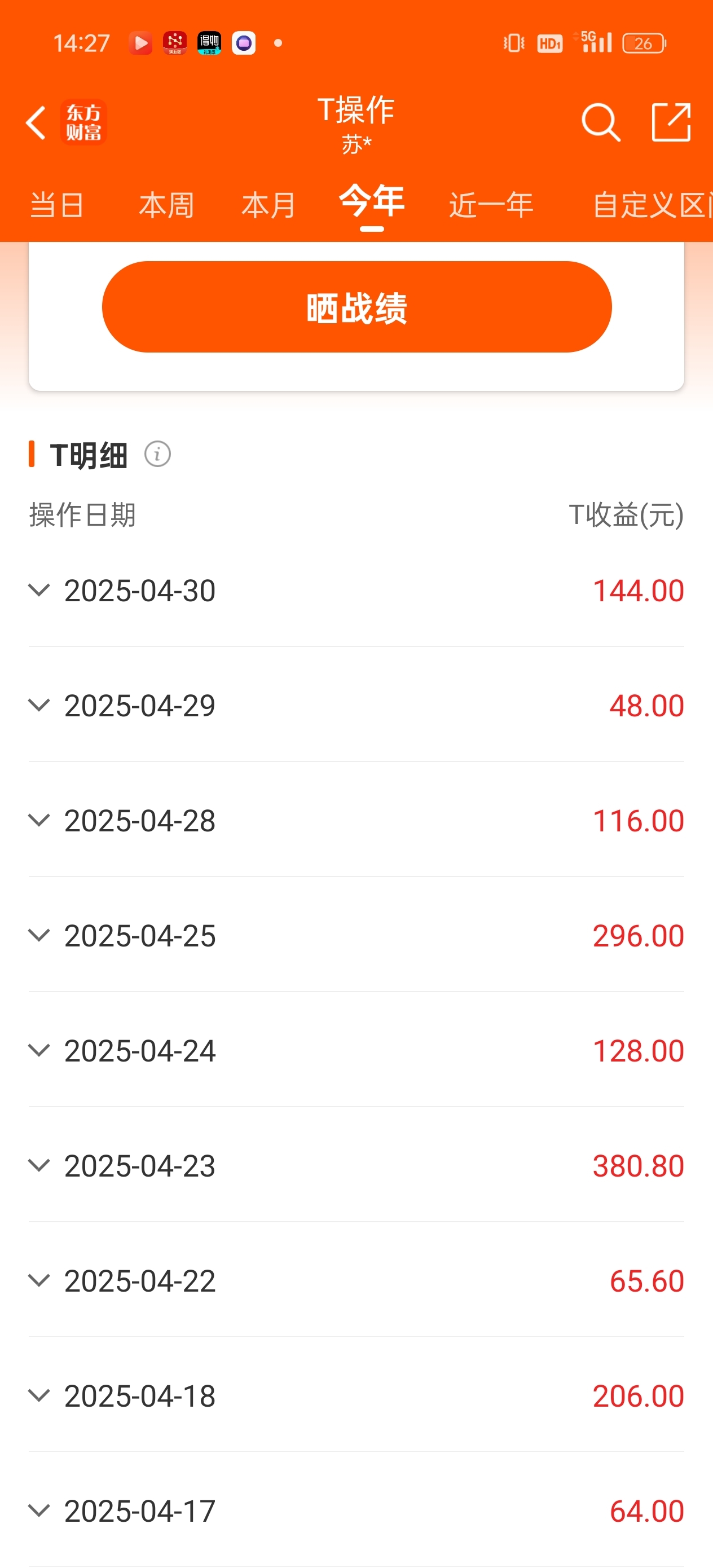Show details for 2025-04-23
713x1568 pixels.
coord(356,1166)
